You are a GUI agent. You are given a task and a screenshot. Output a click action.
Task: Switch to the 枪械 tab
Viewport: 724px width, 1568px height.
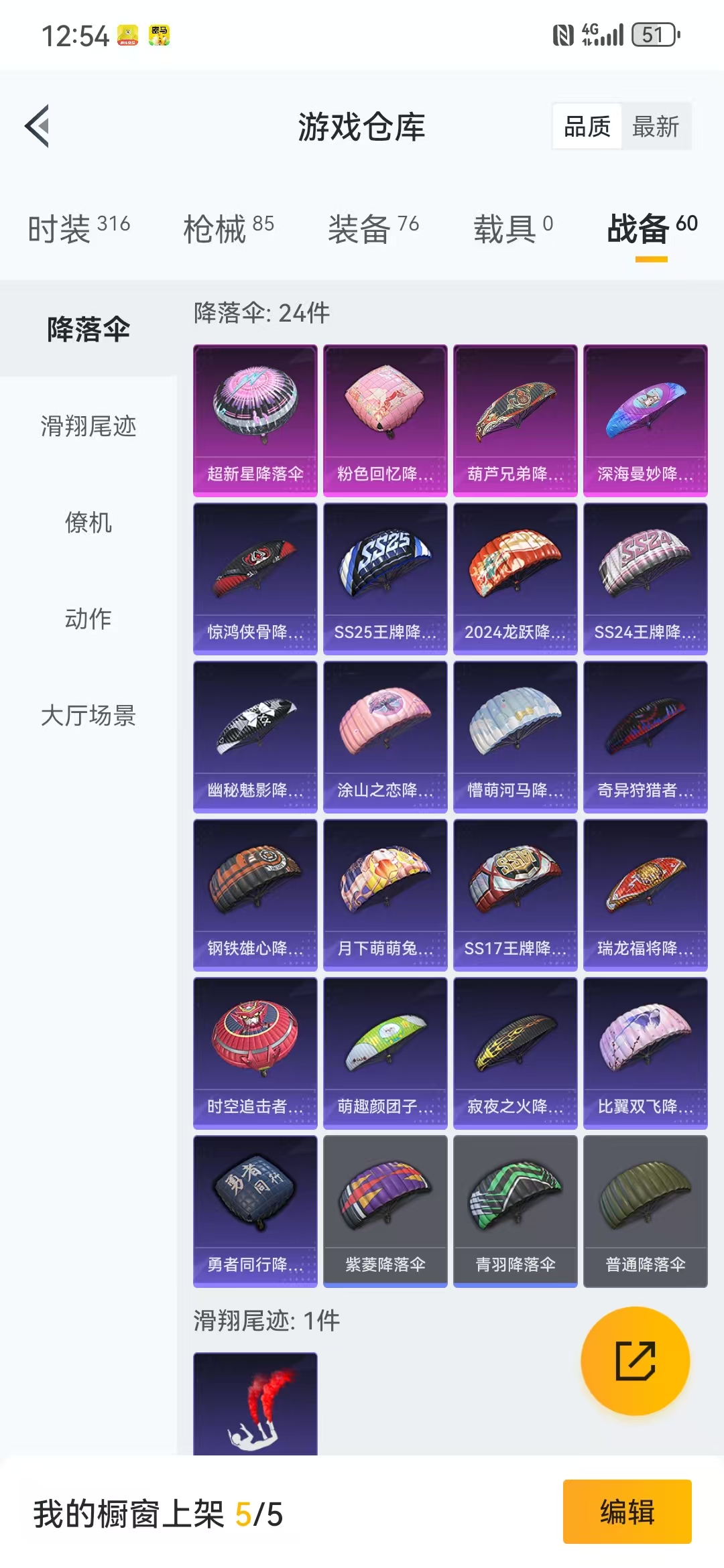(229, 228)
